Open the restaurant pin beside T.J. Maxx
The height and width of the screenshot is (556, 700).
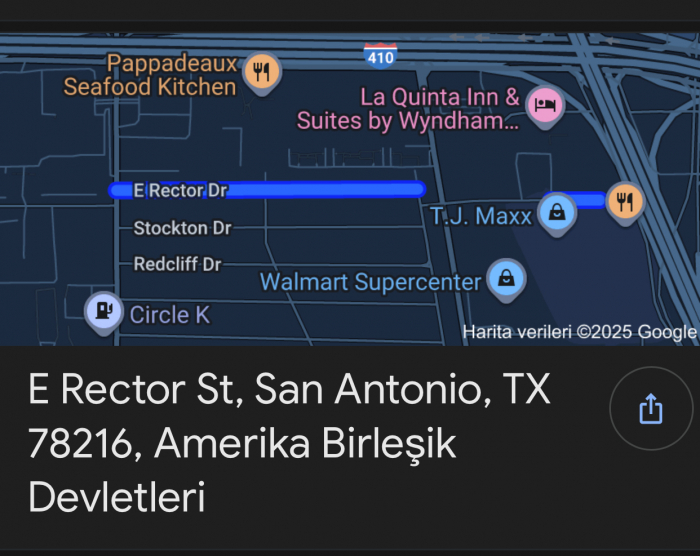(625, 200)
